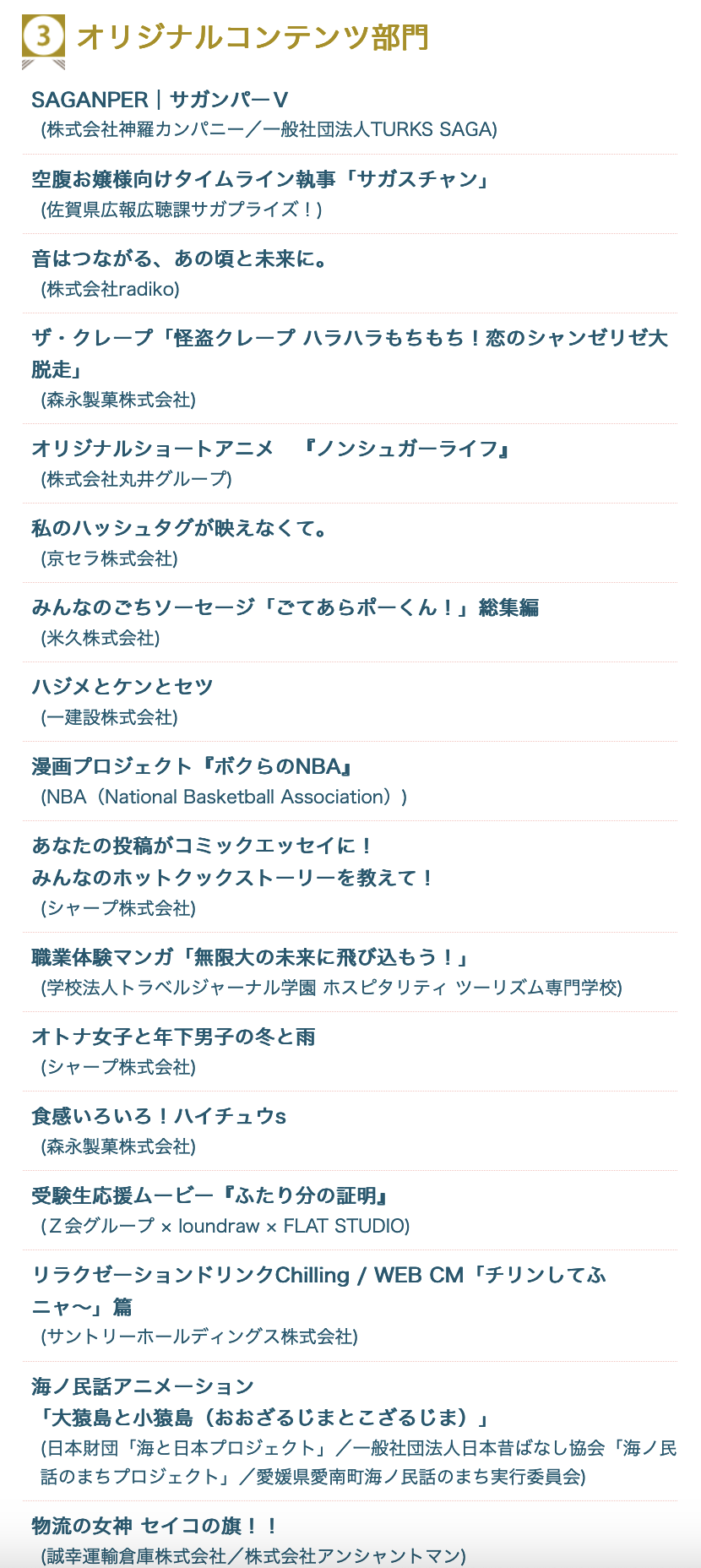
Task: Open the 「サガスチャン」 timeline butler entry
Action: tap(260, 179)
